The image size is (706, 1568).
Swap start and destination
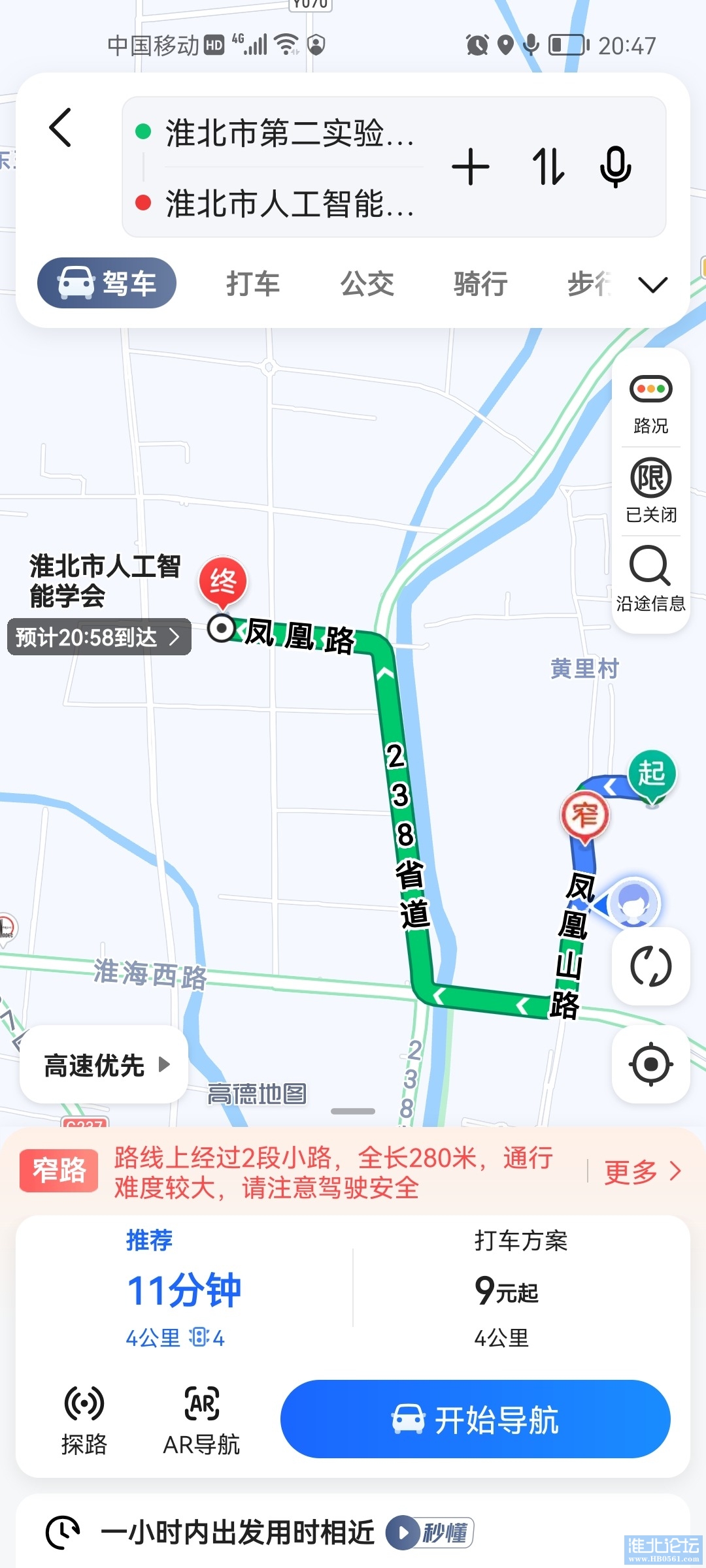(x=548, y=167)
